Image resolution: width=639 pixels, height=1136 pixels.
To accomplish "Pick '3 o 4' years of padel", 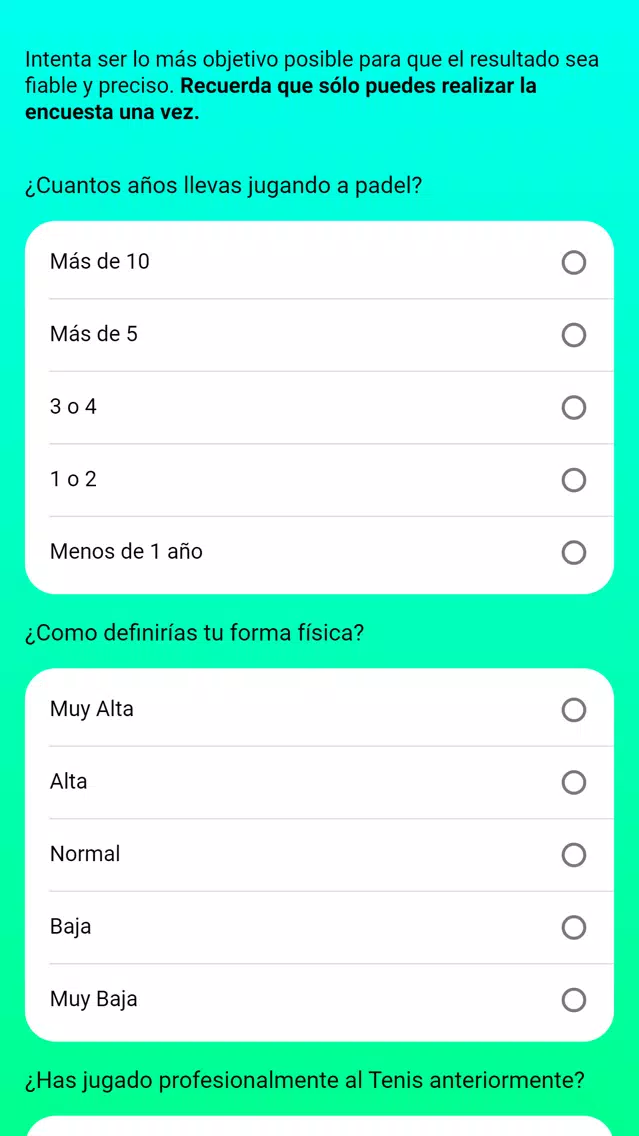I will tap(320, 407).
